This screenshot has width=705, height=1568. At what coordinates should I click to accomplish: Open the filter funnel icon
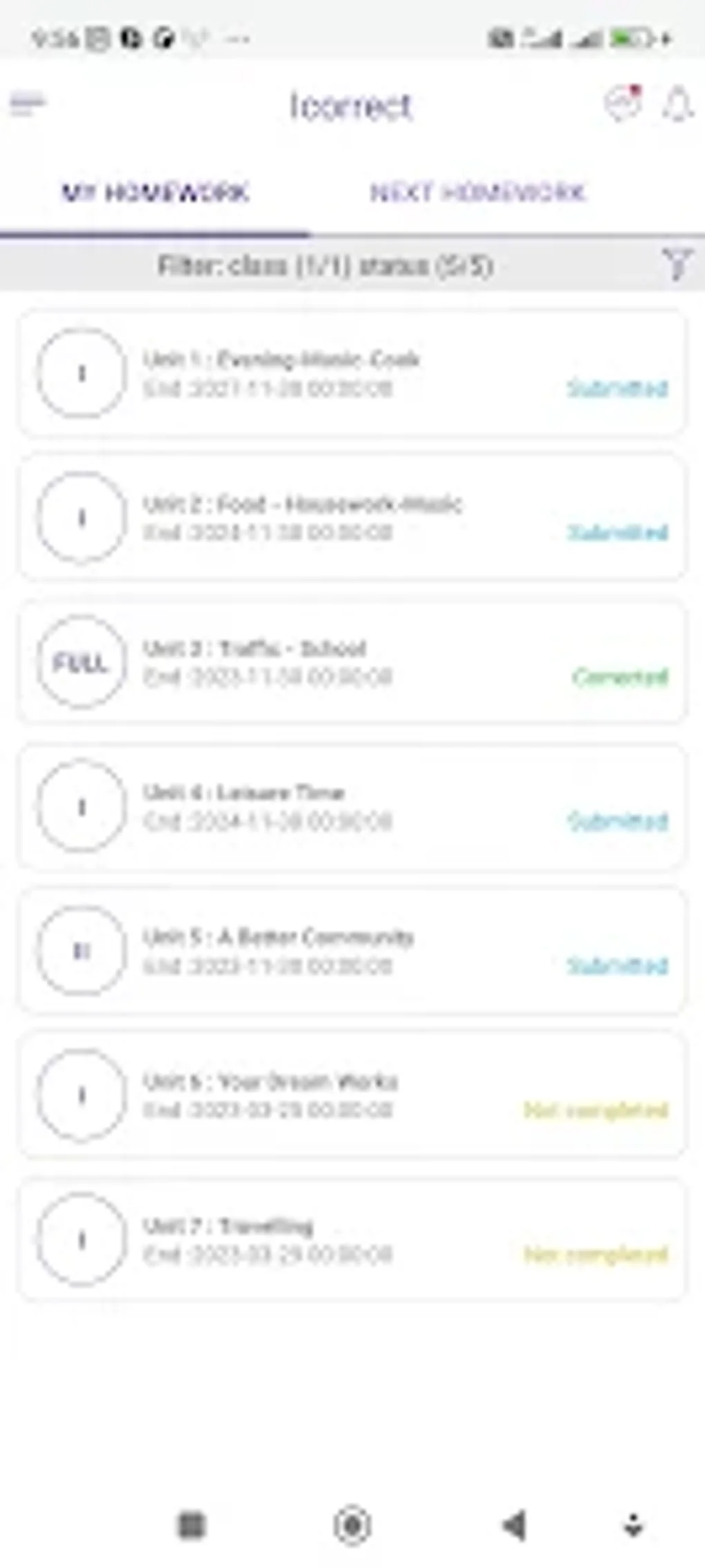click(677, 264)
